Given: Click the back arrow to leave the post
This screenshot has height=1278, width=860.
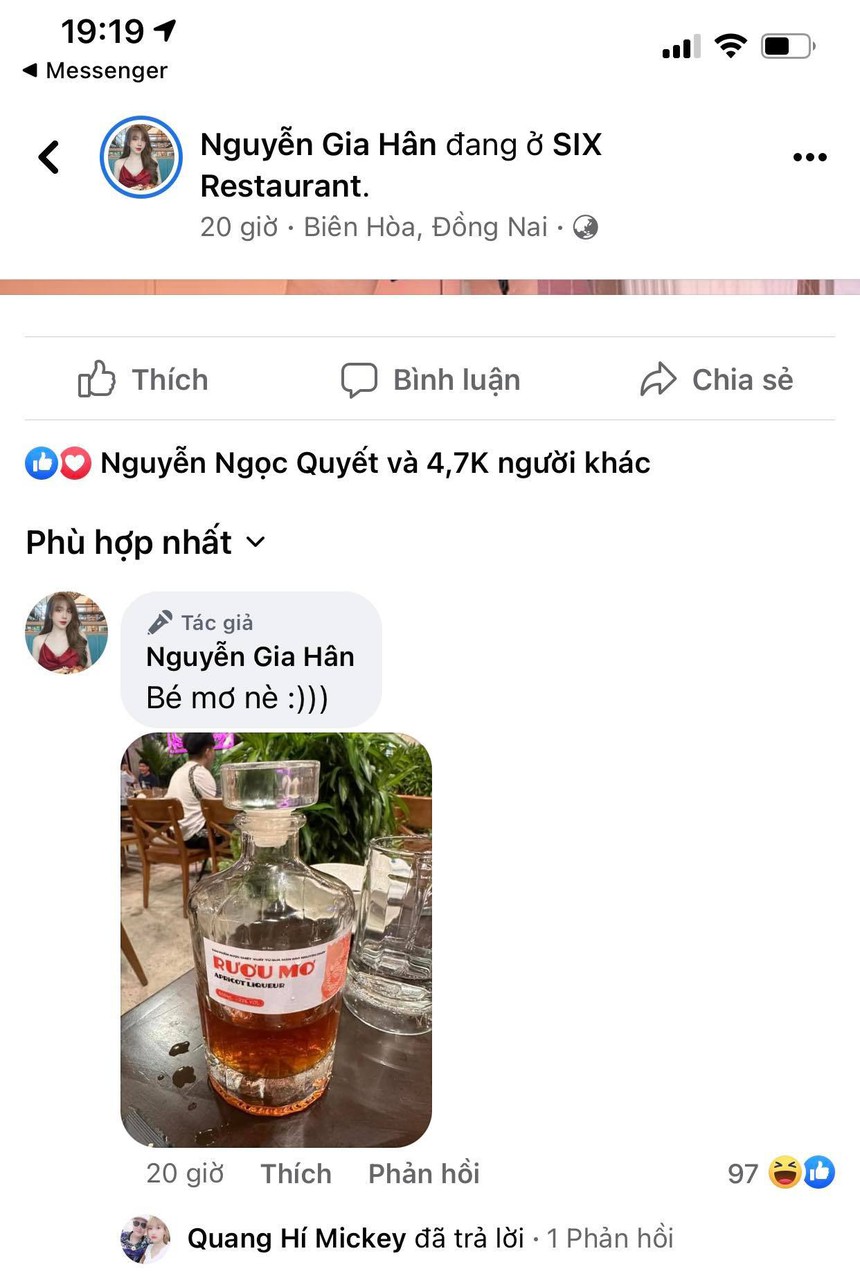Looking at the screenshot, I should (x=48, y=157).
